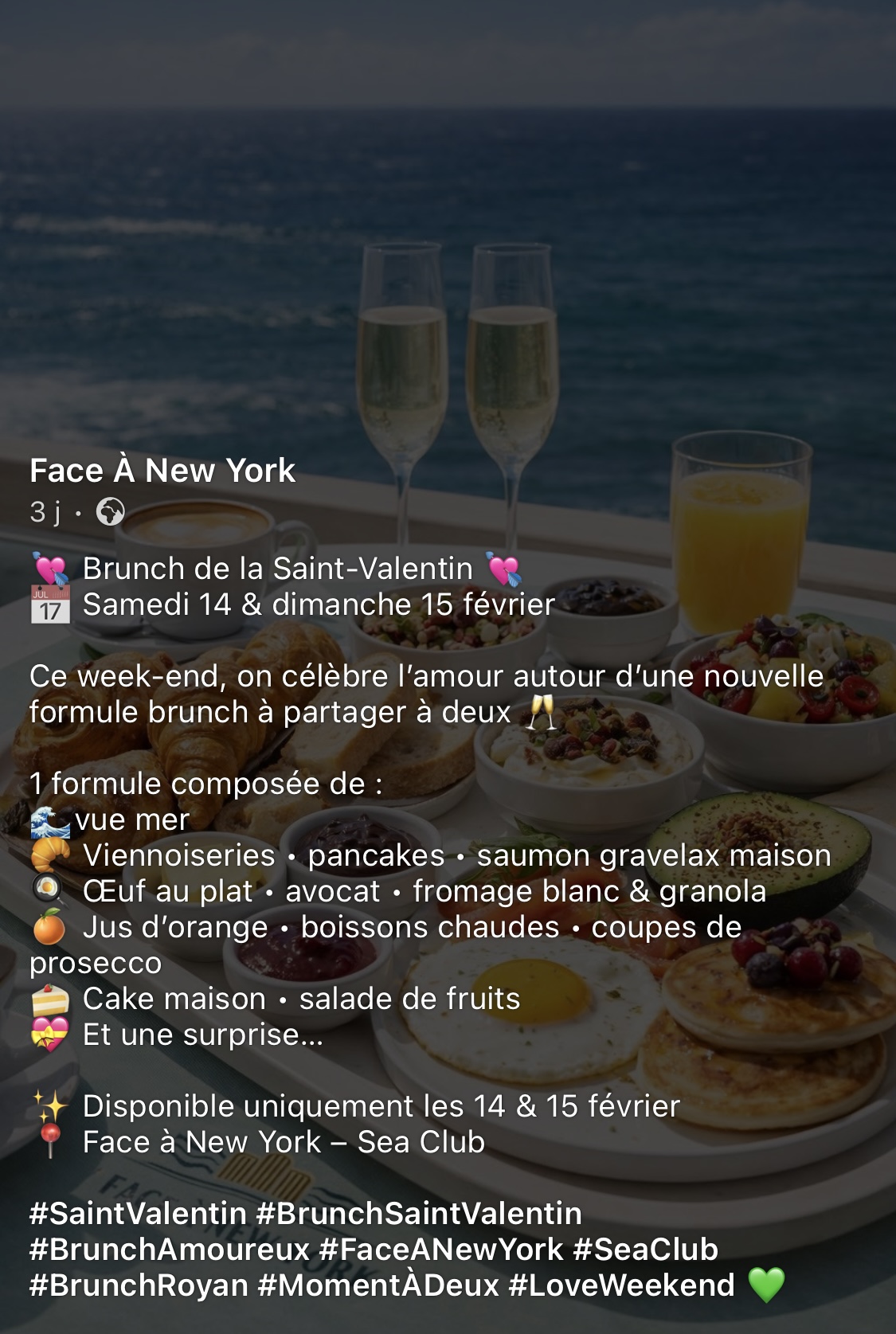Tap the #BrunchSaintValentin hashtag
Screen dimensions: 896x1334
point(419,1214)
